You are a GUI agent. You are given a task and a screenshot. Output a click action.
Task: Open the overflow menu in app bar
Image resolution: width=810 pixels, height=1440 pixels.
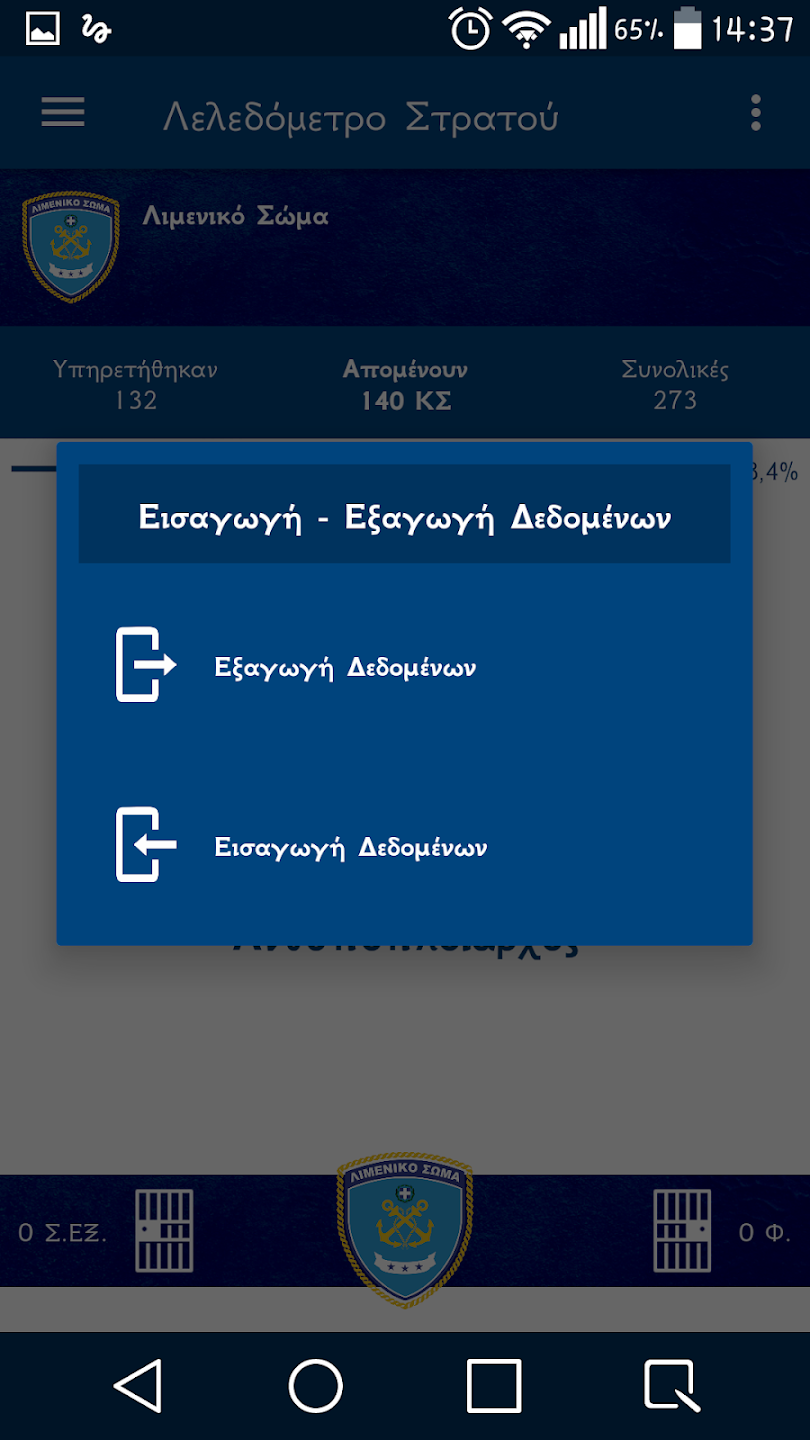(x=756, y=114)
